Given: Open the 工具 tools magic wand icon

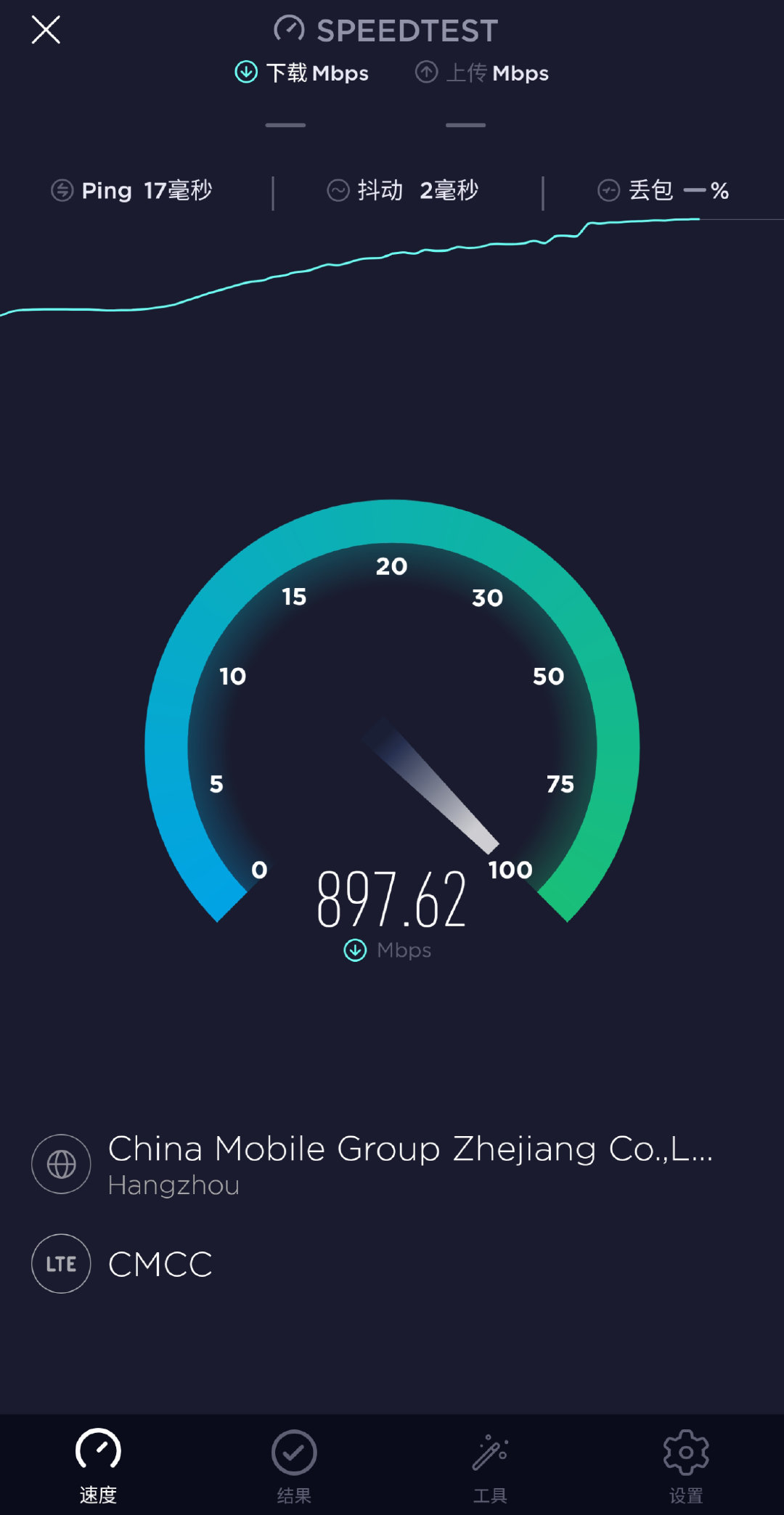Looking at the screenshot, I should pyautogui.click(x=490, y=1452).
